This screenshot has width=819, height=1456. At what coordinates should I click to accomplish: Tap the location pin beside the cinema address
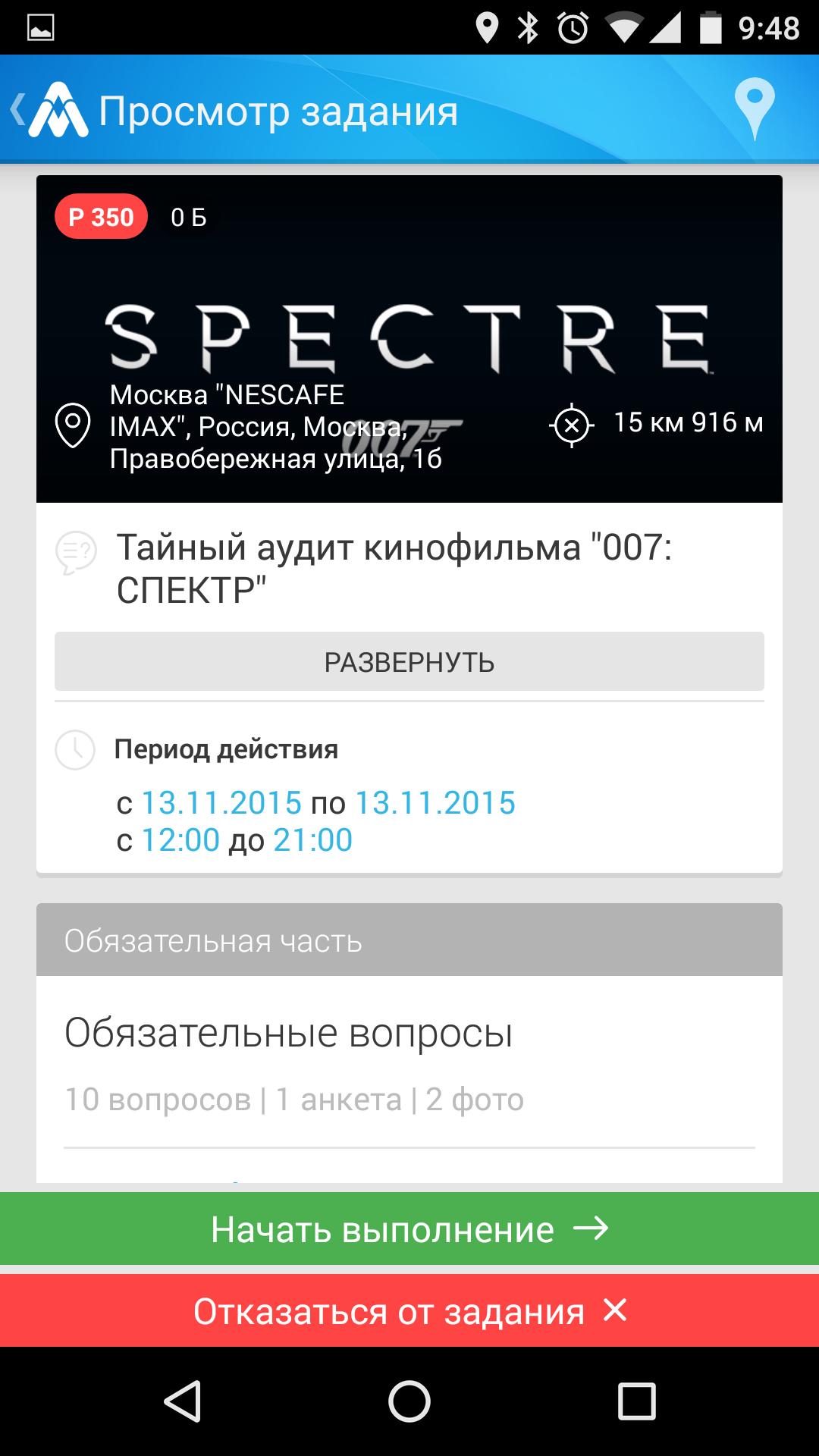(x=72, y=426)
